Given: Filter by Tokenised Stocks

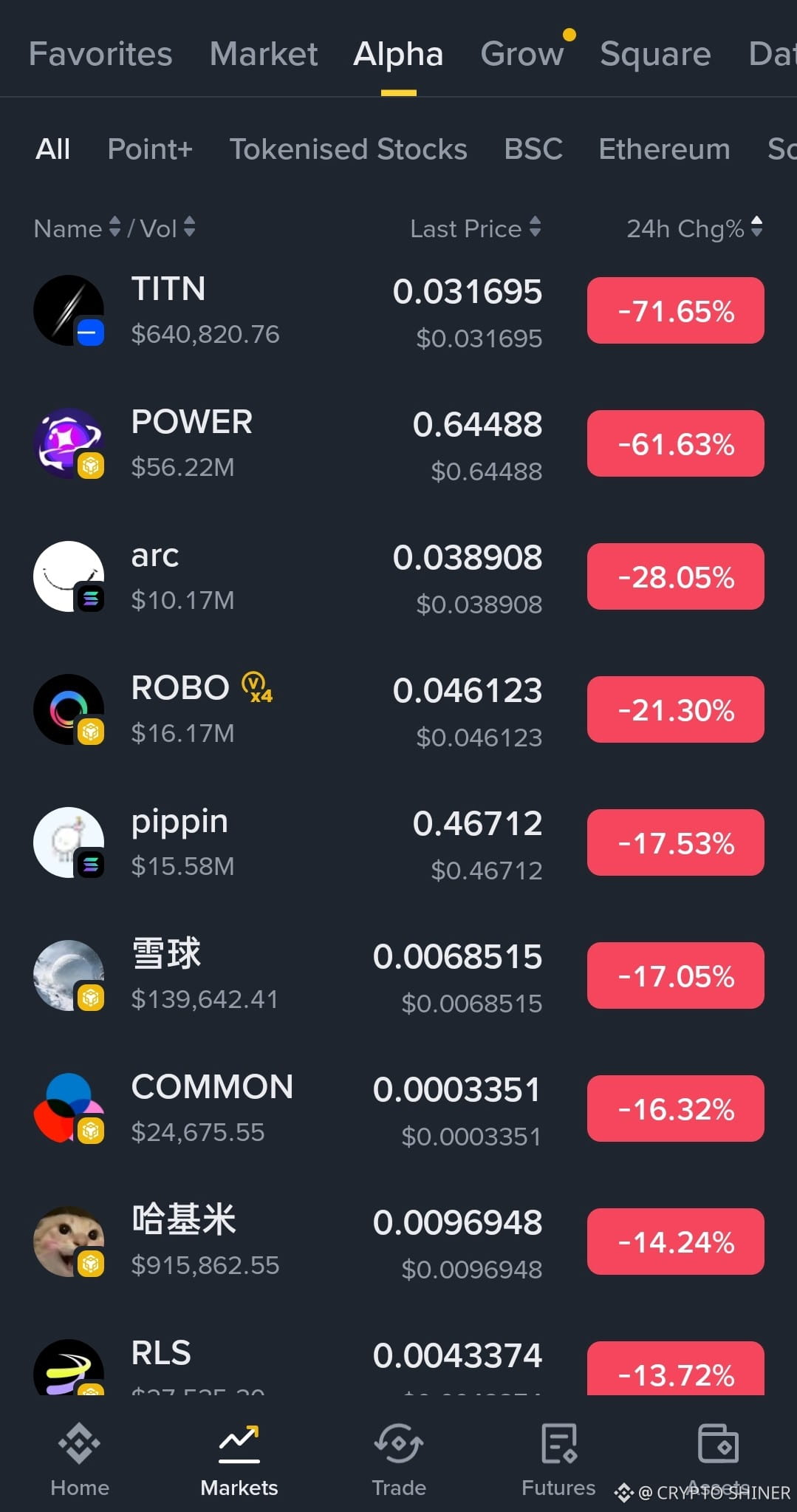Looking at the screenshot, I should 349,149.
